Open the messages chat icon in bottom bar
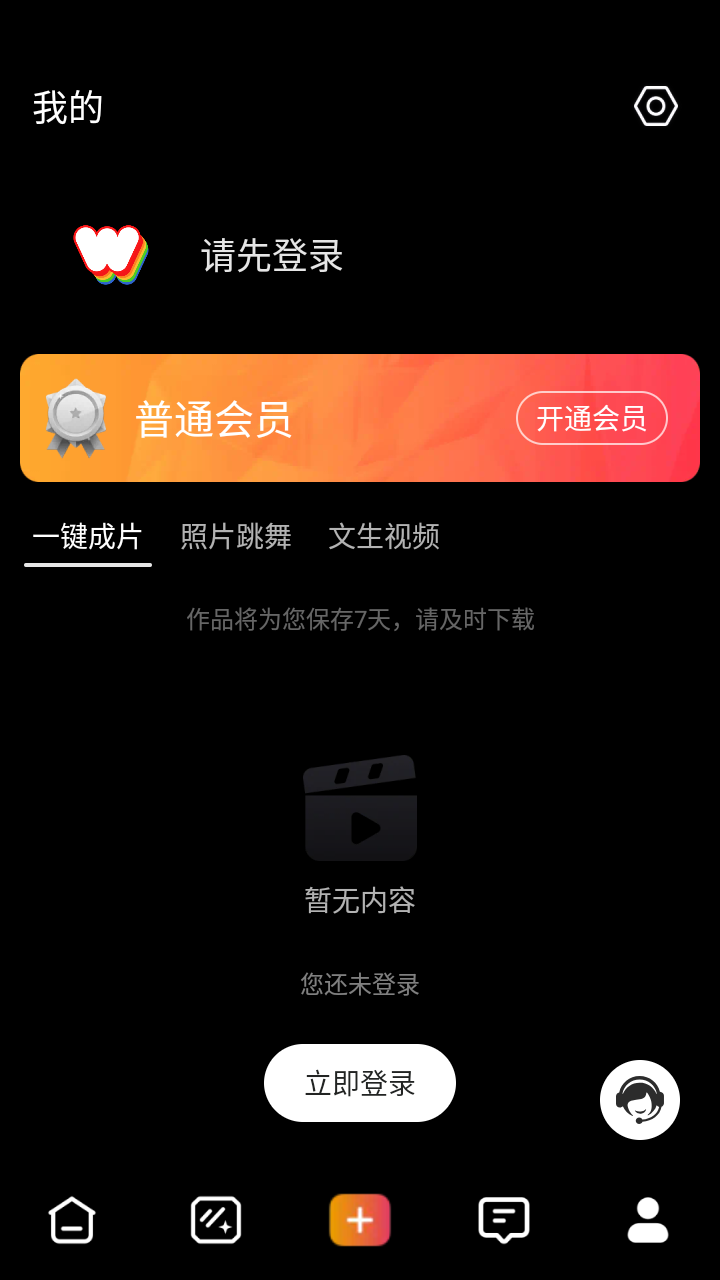Viewport: 720px width, 1280px height. (x=504, y=1220)
